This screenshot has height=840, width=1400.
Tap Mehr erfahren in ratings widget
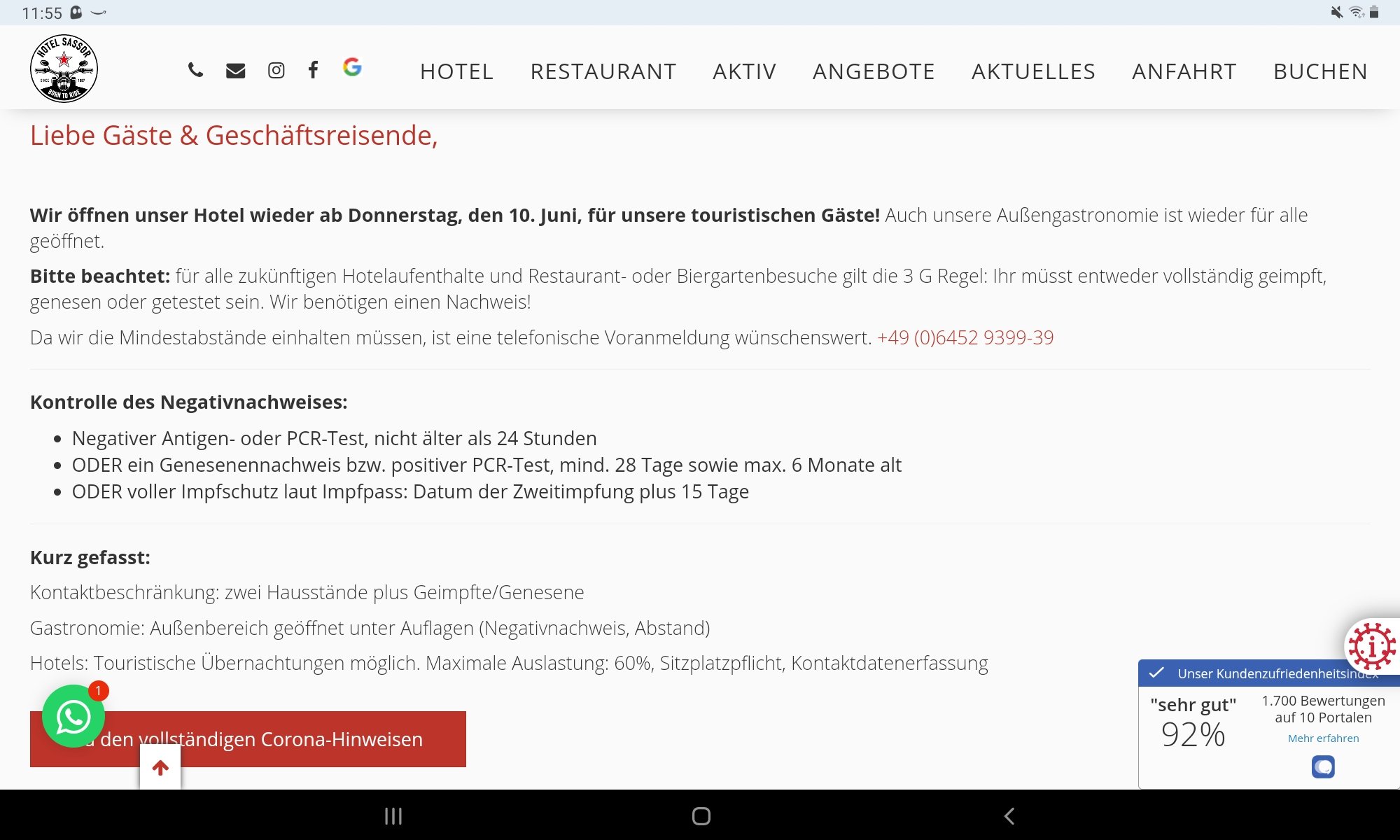coord(1323,738)
